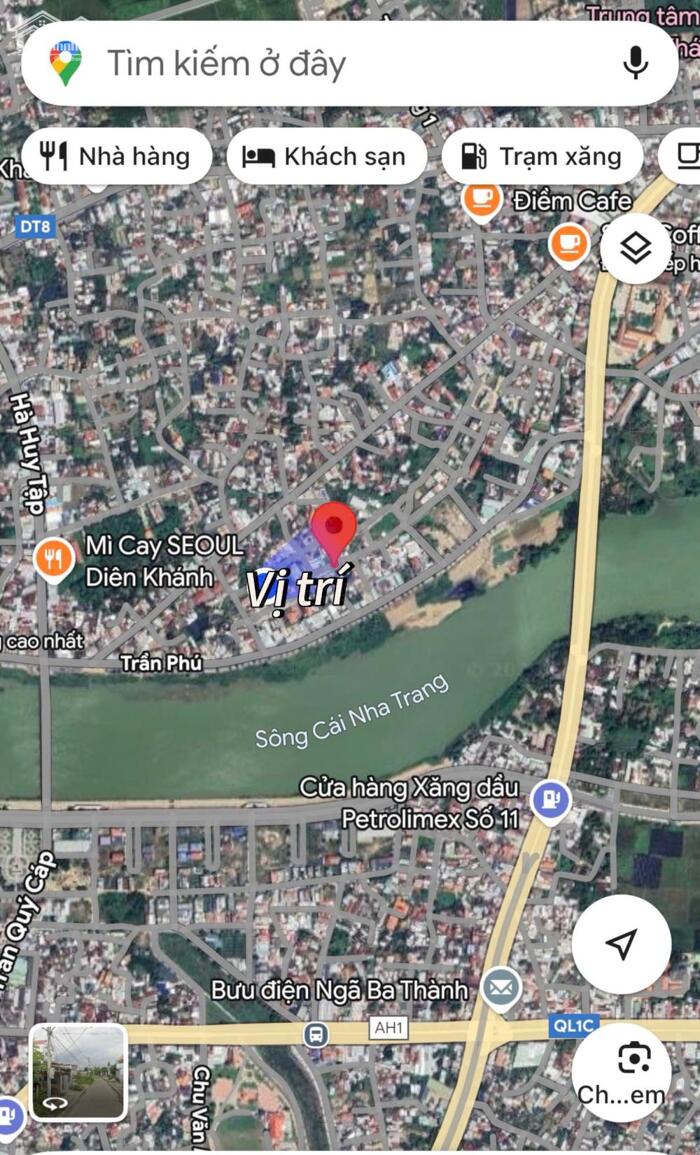This screenshot has height=1155, width=700.
Task: Filter the map by Nhà hàng
Action: point(116,156)
